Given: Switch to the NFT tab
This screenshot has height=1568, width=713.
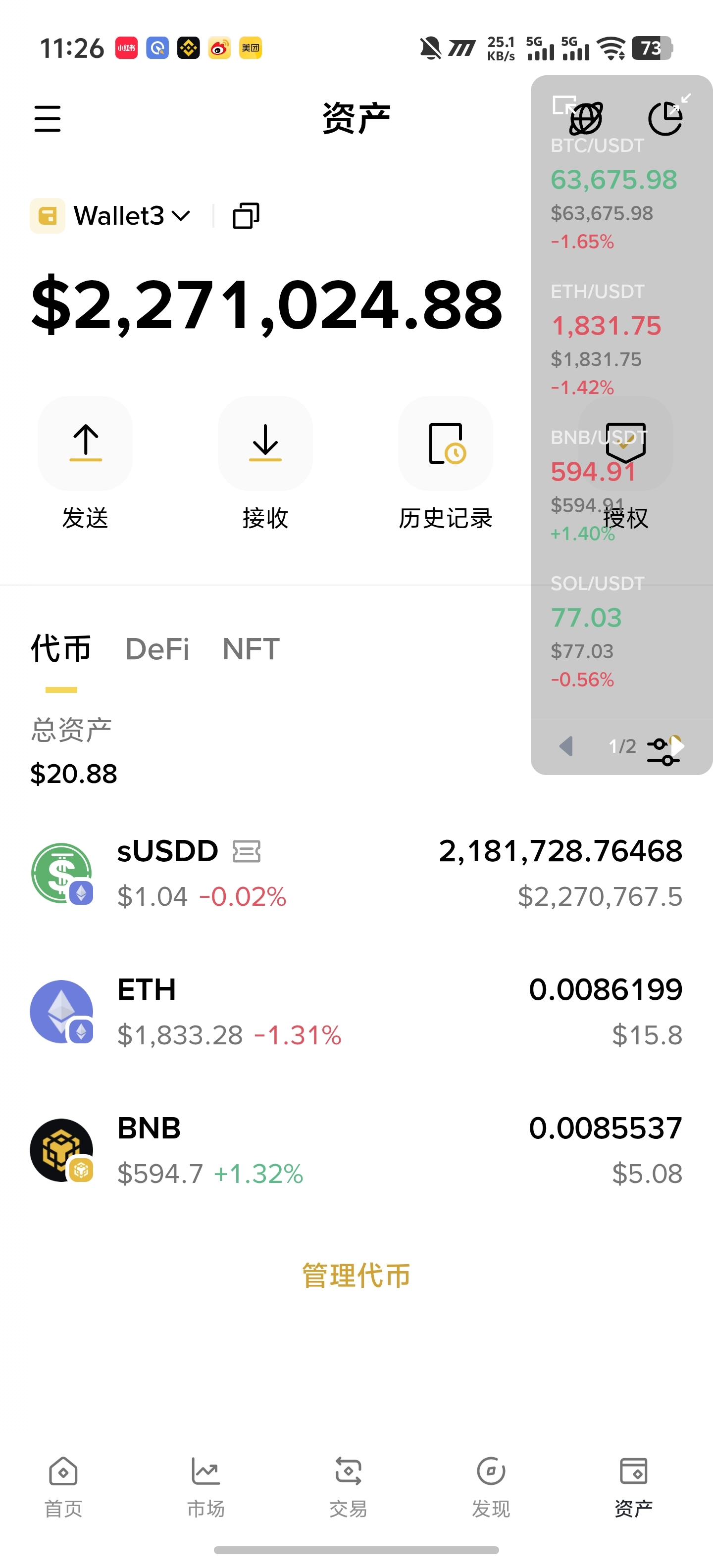Looking at the screenshot, I should [251, 649].
